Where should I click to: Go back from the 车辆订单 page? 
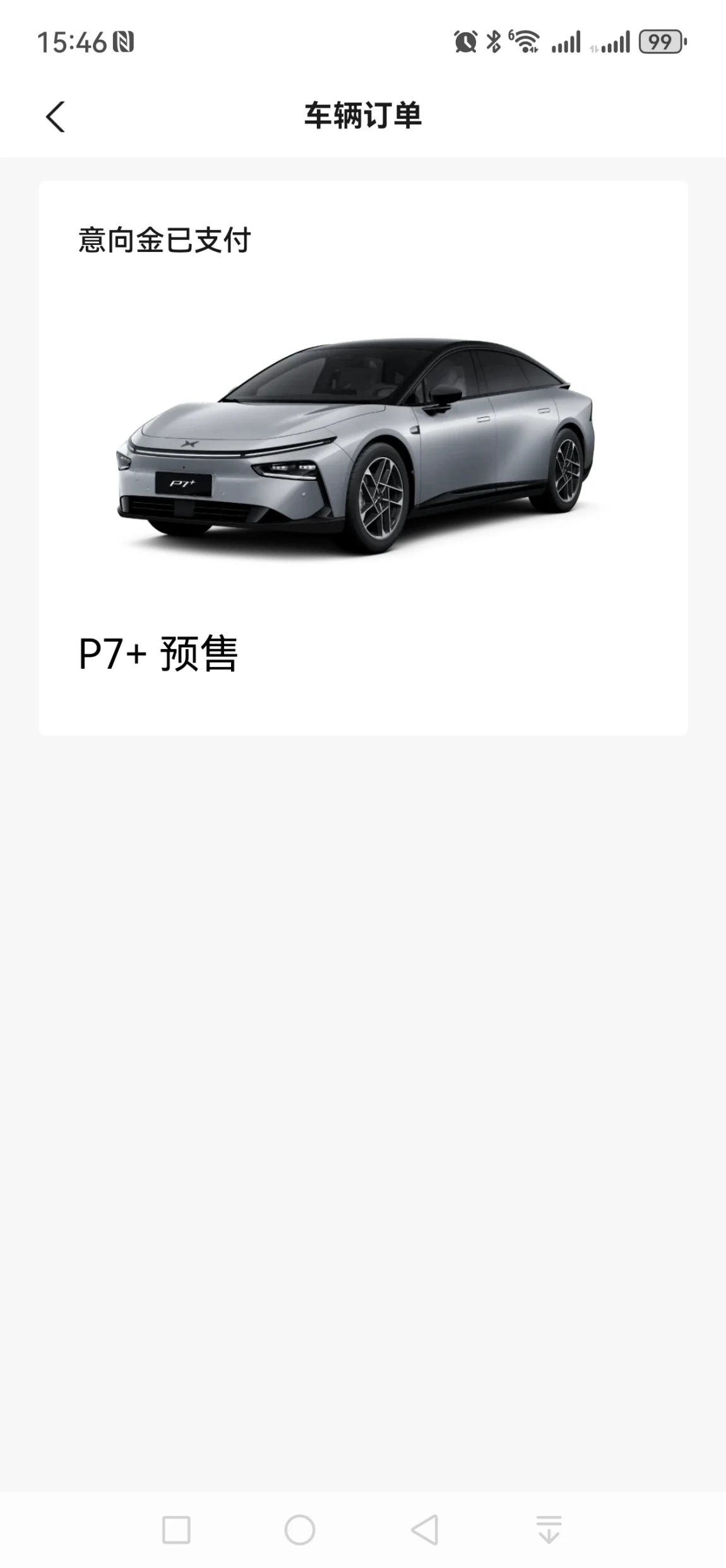[56, 117]
